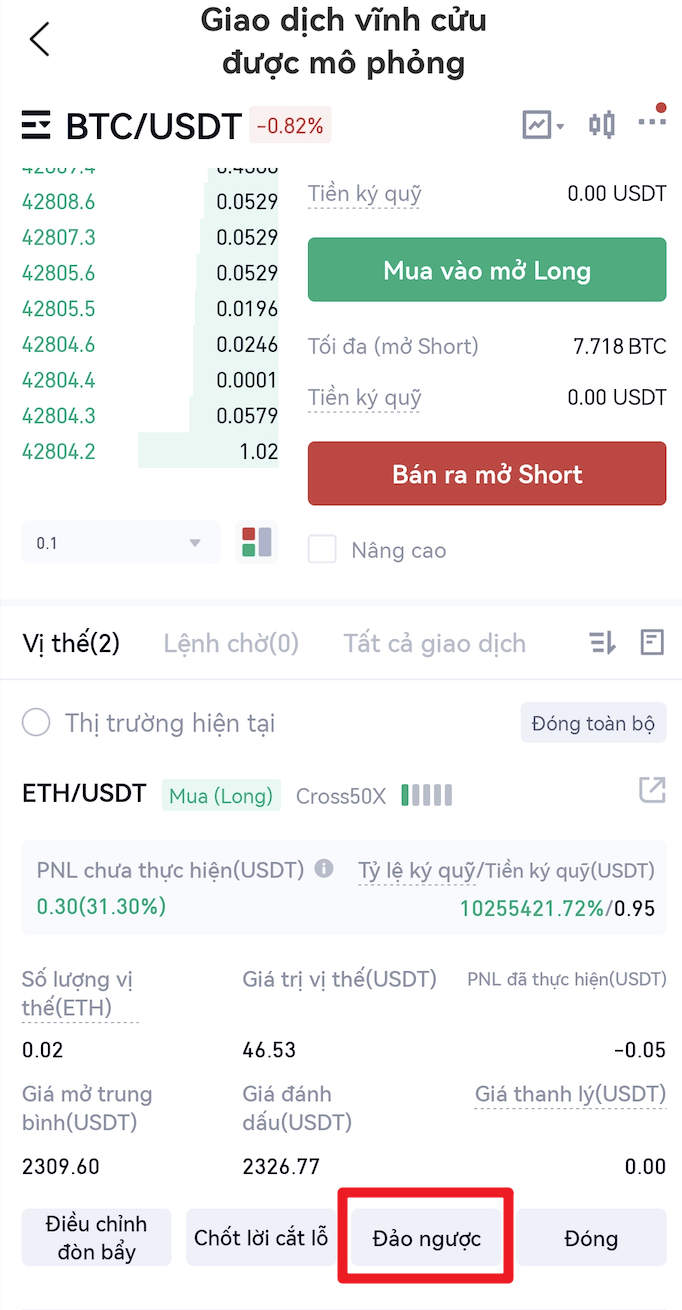Tap Mua vào mở Long button
Screen dimensions: 682x1310
[x=486, y=270]
